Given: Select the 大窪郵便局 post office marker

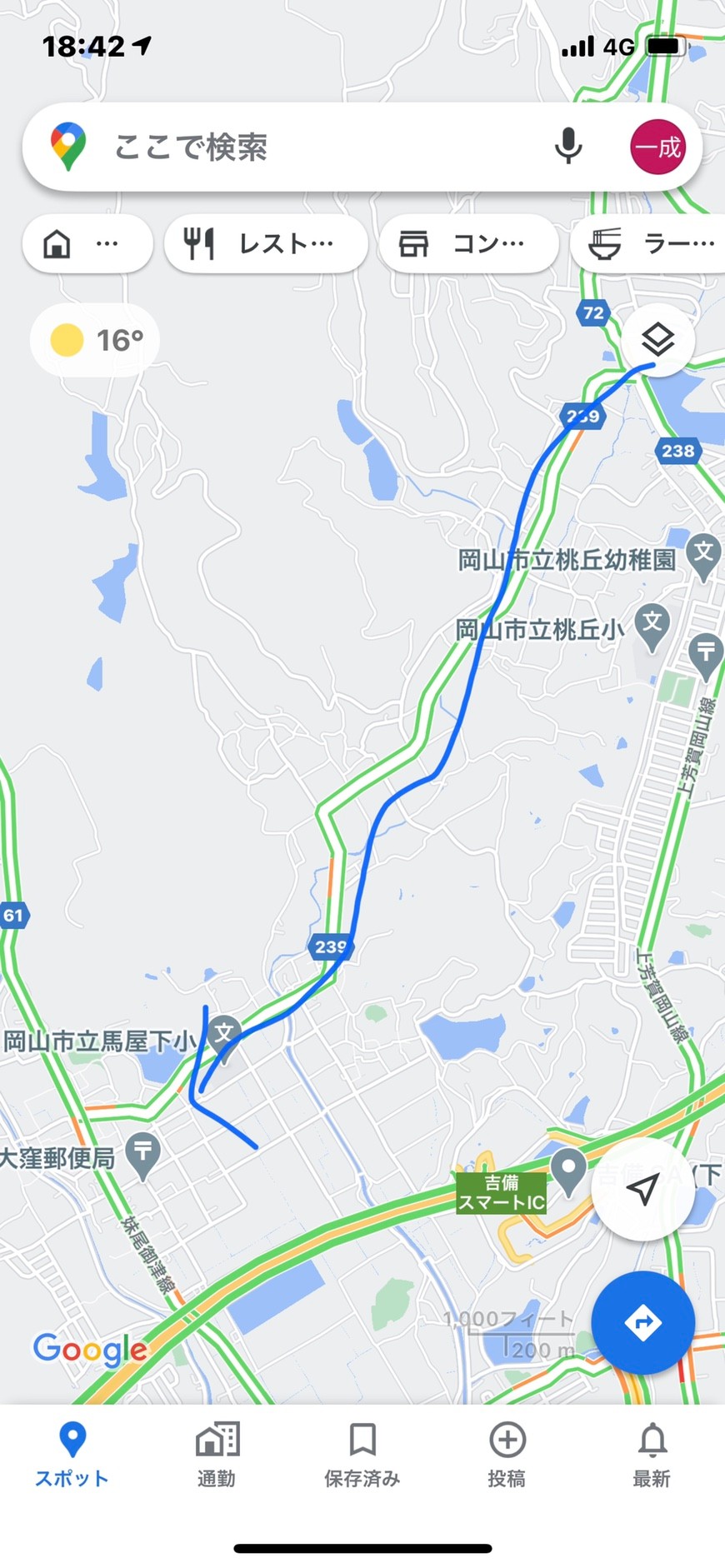Looking at the screenshot, I should click(x=142, y=1156).
